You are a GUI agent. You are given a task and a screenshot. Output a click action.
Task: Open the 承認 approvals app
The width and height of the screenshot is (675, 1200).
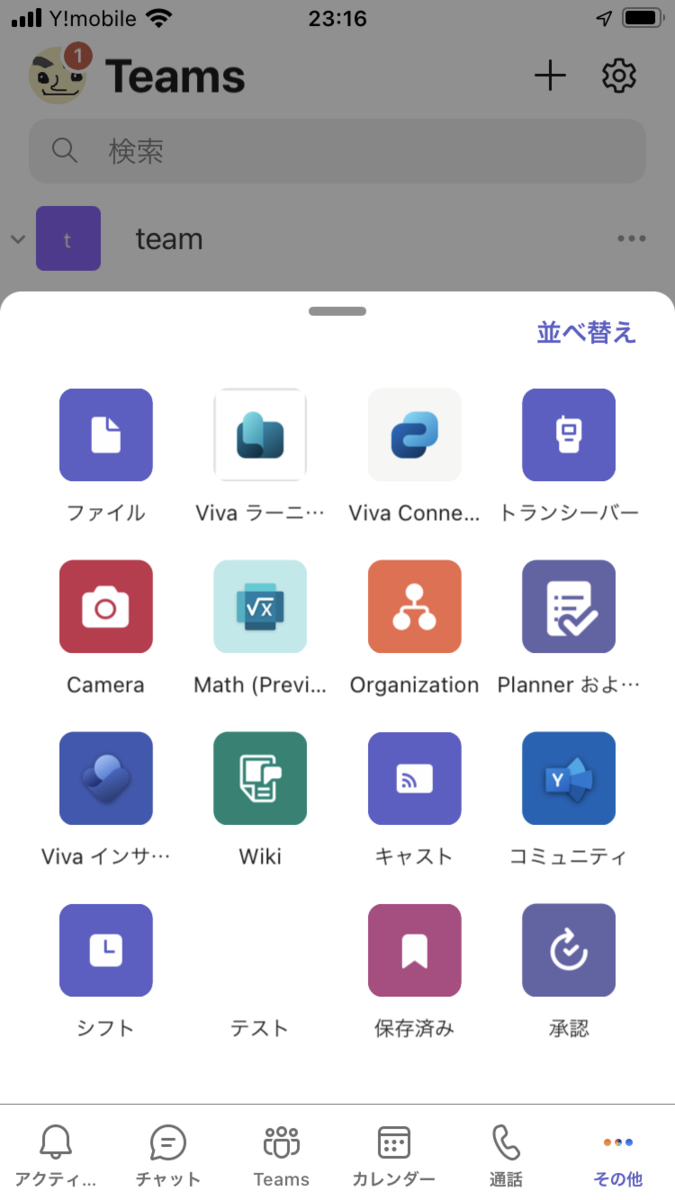click(568, 951)
